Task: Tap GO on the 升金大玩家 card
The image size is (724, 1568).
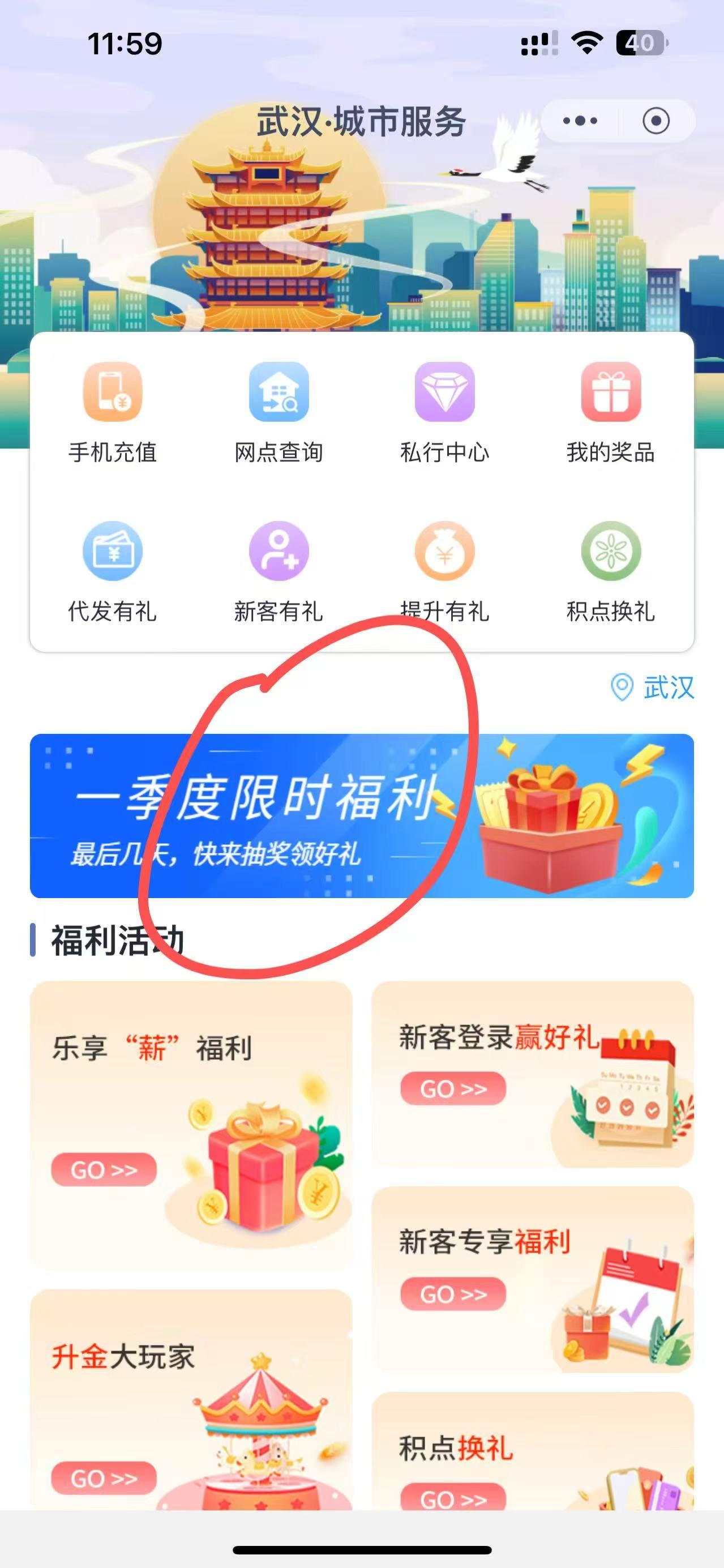Action: click(104, 1478)
